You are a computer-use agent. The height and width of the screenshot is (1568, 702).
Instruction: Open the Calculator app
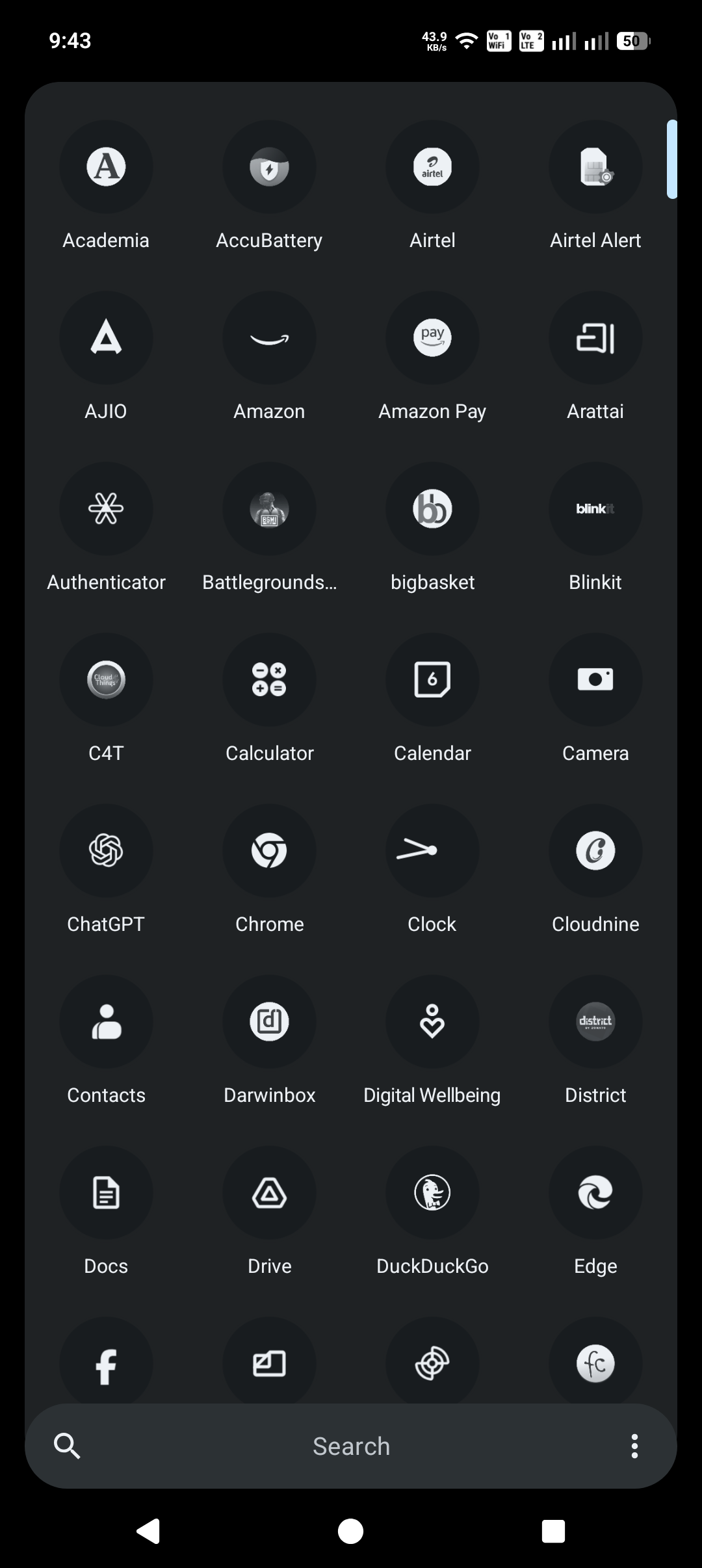click(x=269, y=680)
